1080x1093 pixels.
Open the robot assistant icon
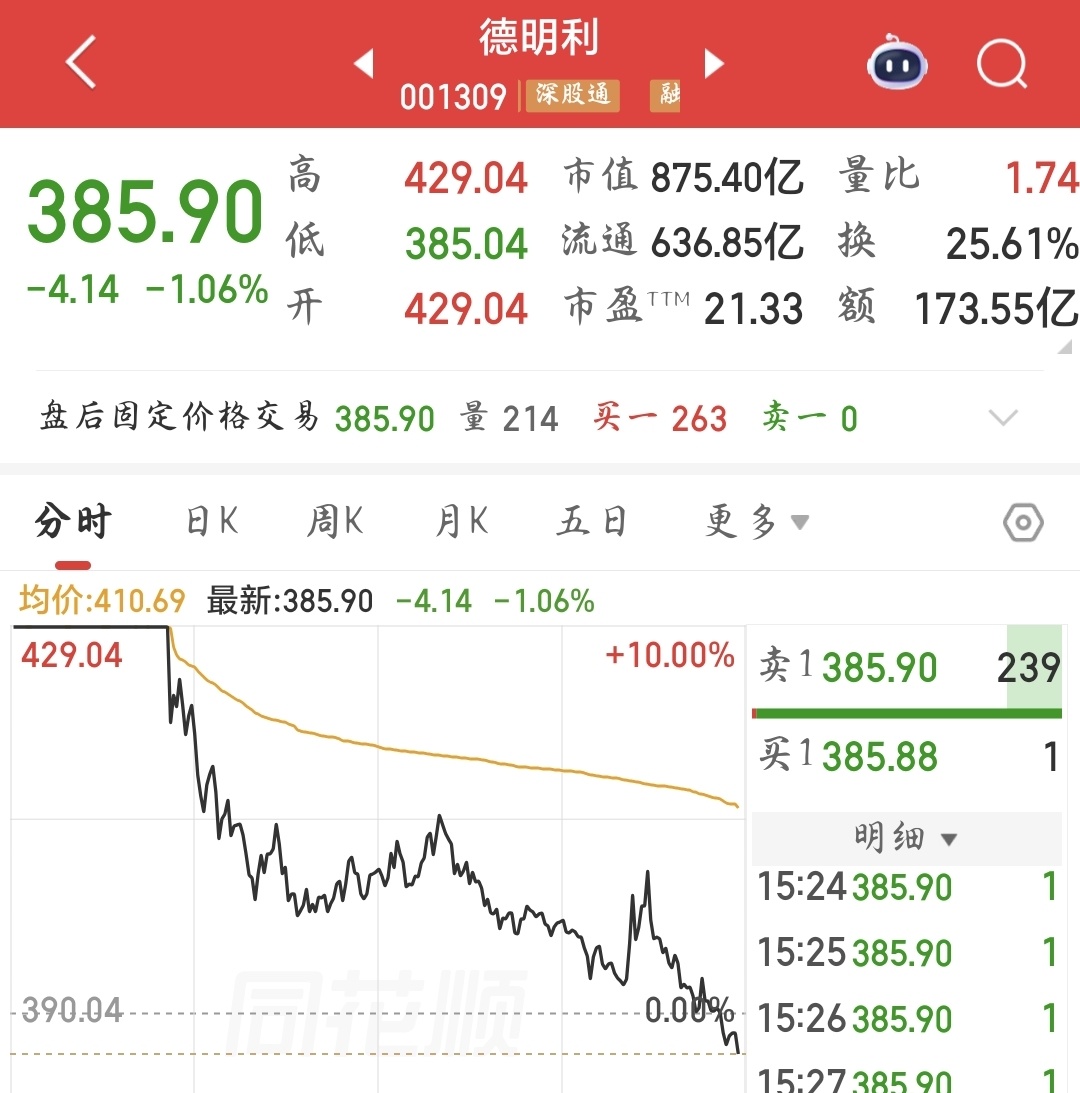pyautogui.click(x=897, y=62)
